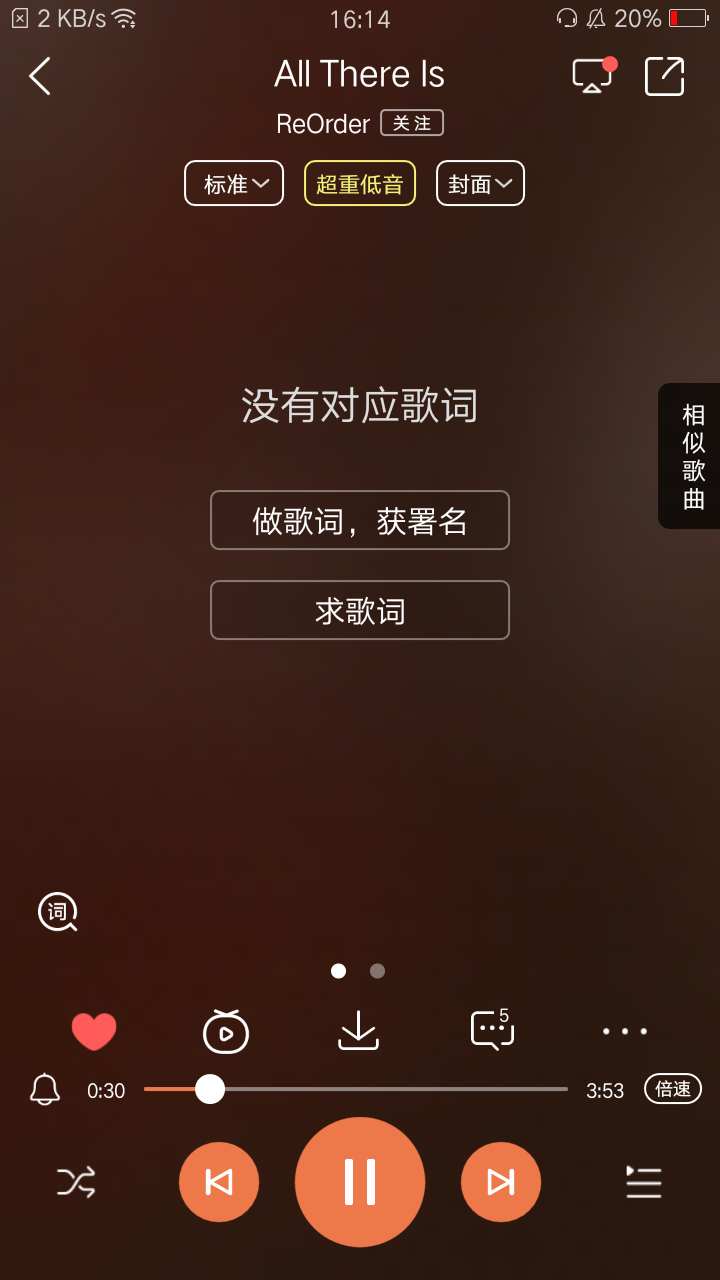
Task: Open the lyrics search icon
Action: [x=58, y=912]
